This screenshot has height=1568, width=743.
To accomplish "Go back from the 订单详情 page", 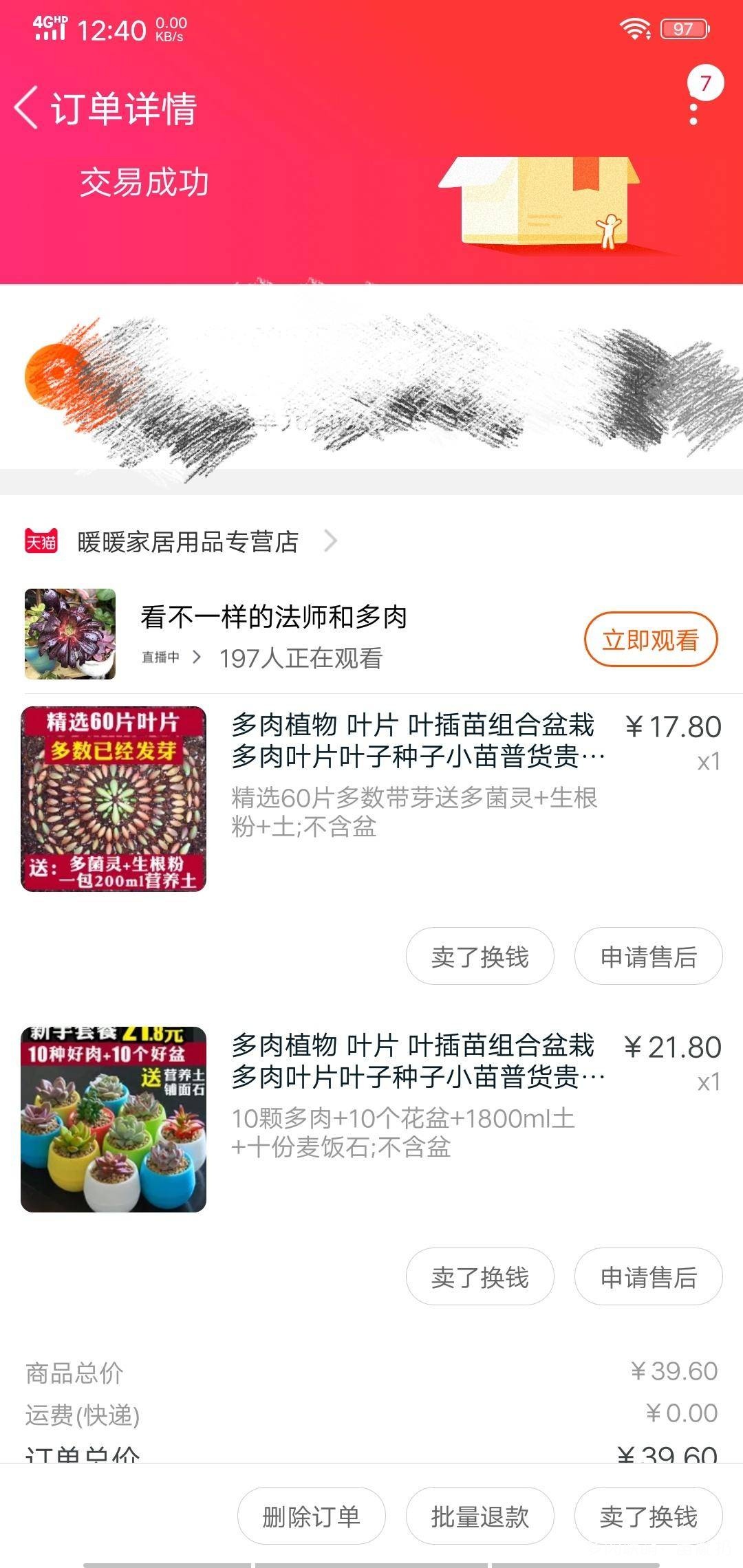I will click(26, 108).
